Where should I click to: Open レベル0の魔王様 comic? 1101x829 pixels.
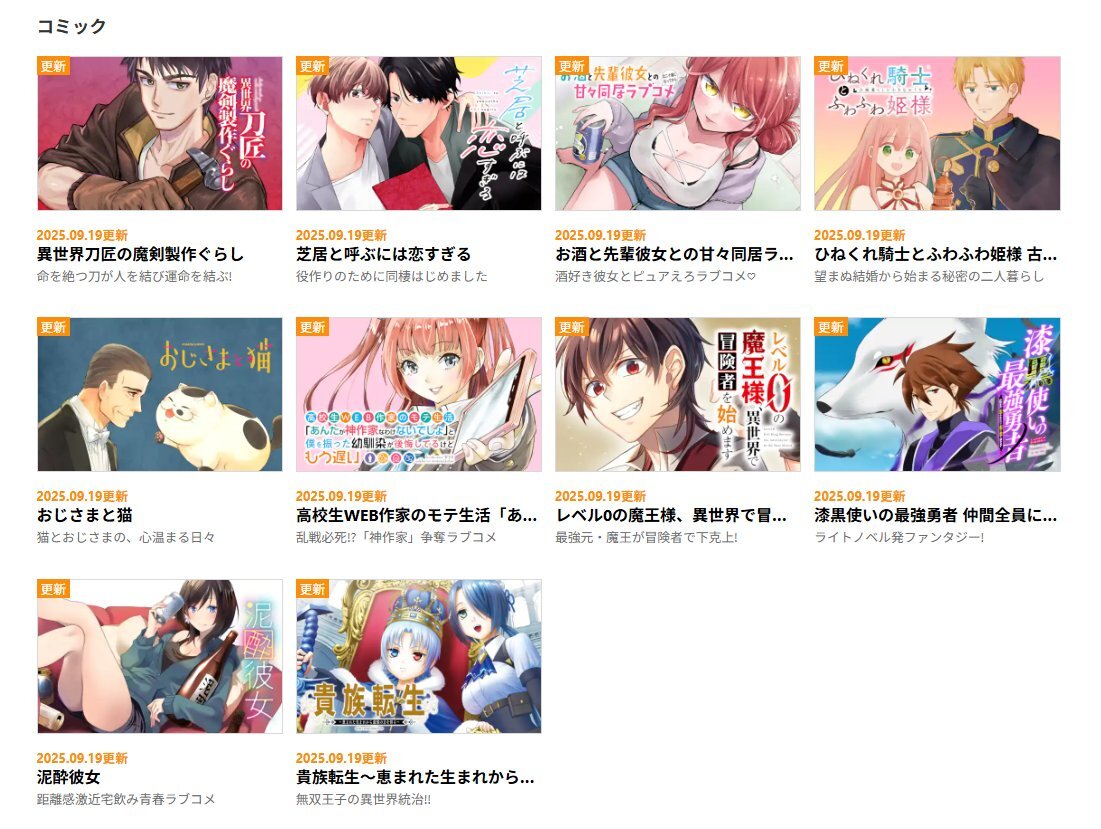(677, 395)
